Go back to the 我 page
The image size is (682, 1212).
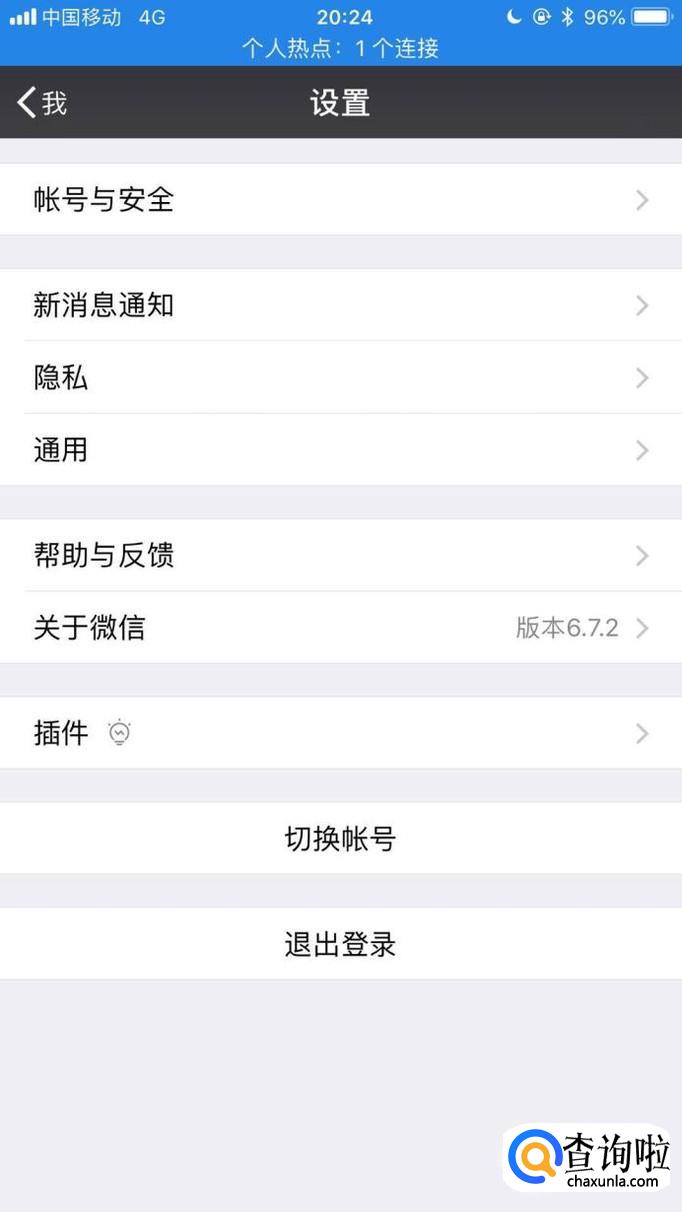[42, 102]
